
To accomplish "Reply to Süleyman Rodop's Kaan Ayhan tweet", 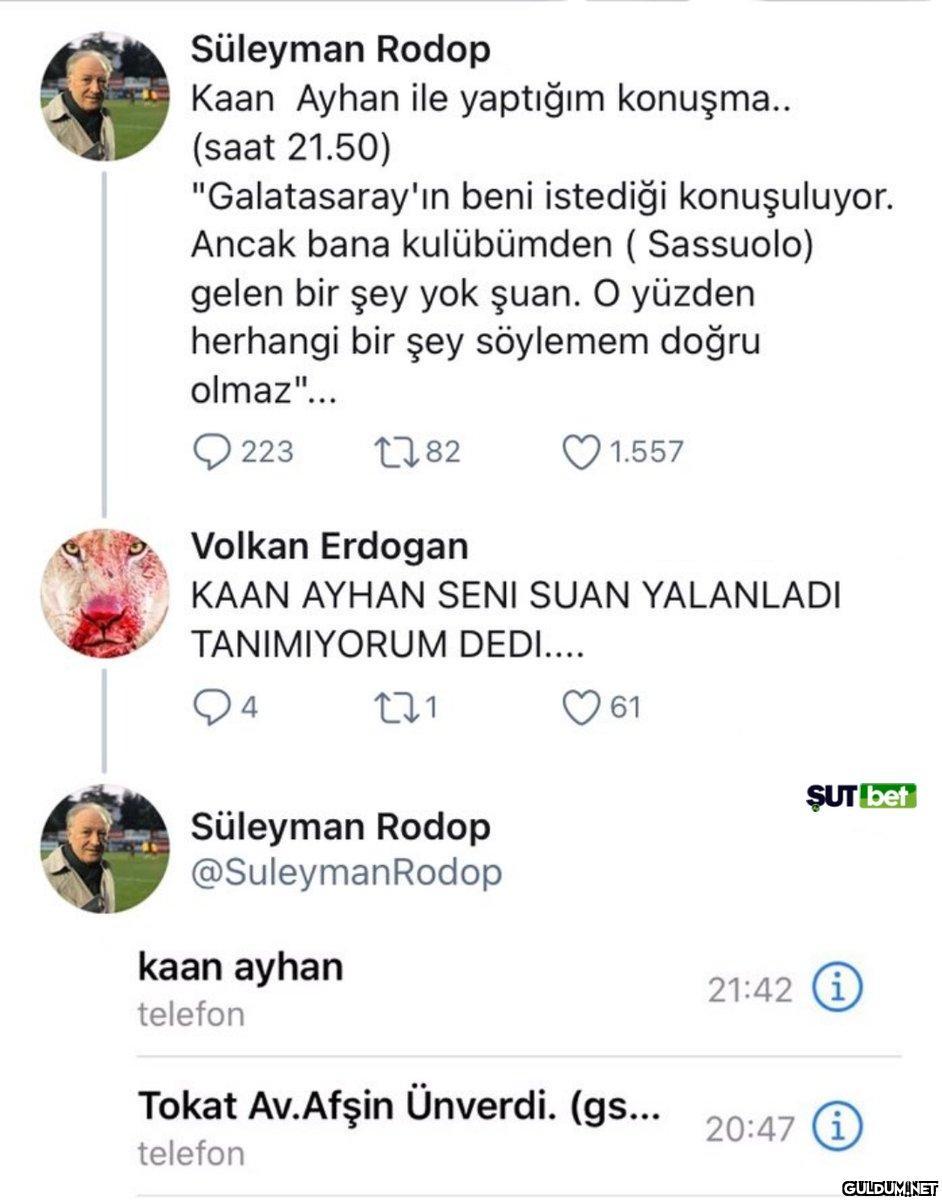I will (x=210, y=452).
